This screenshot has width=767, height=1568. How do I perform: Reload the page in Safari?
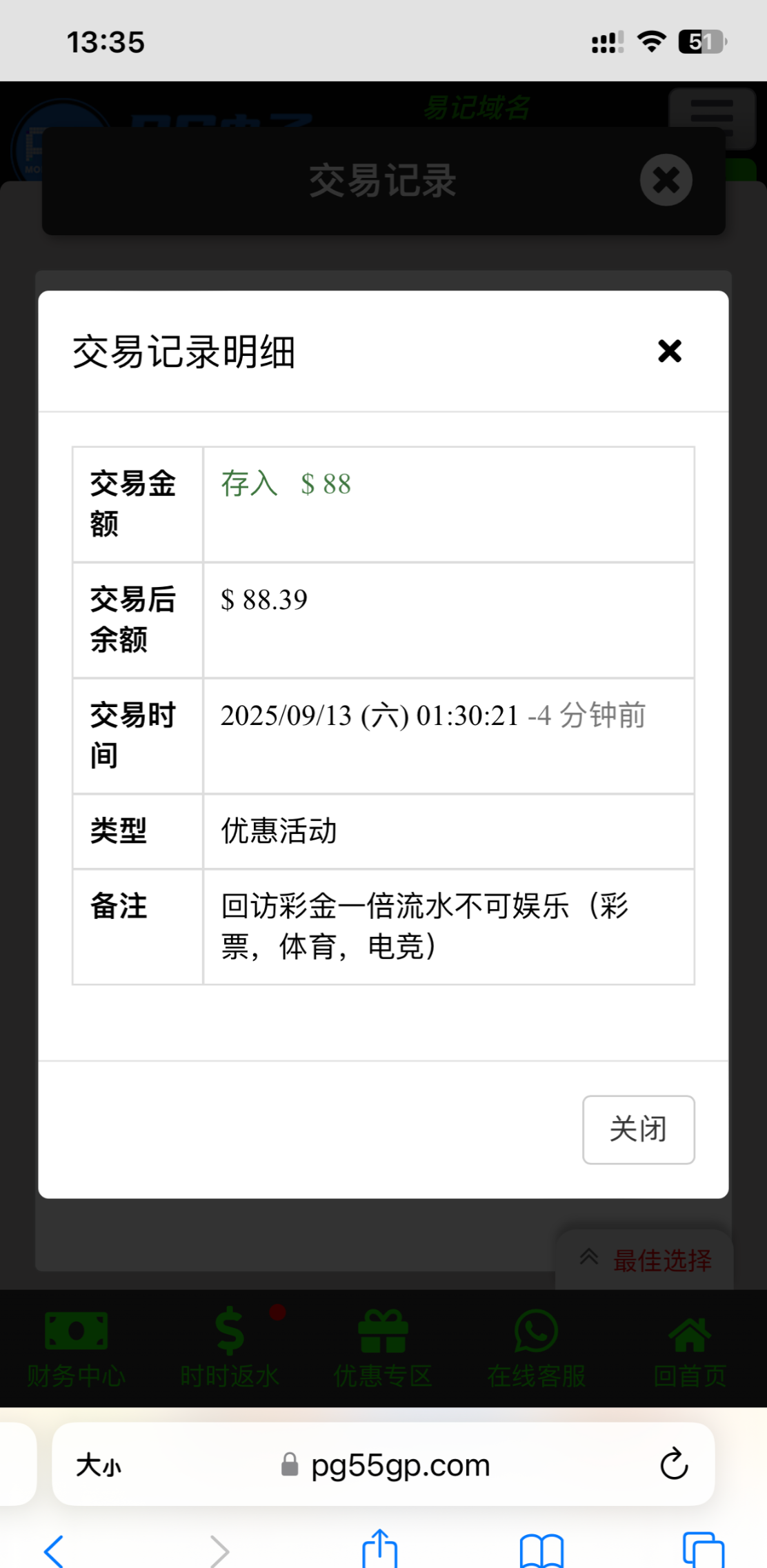[674, 1464]
